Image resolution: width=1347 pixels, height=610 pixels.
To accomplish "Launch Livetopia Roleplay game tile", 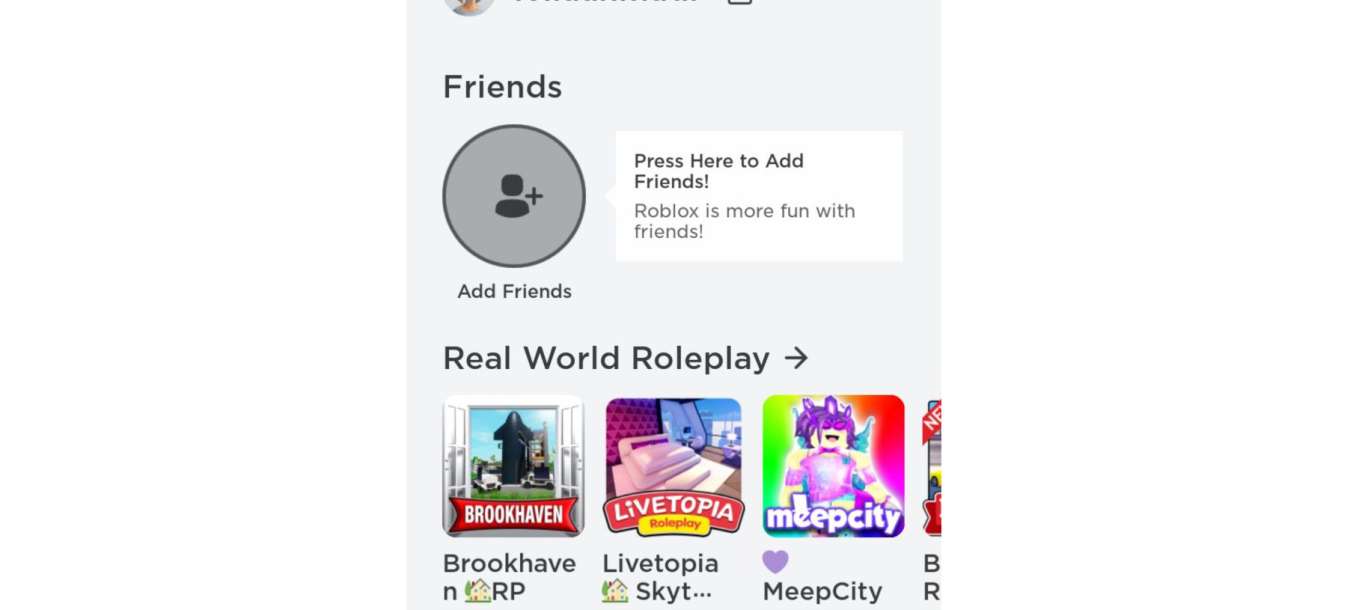I will click(x=673, y=466).
